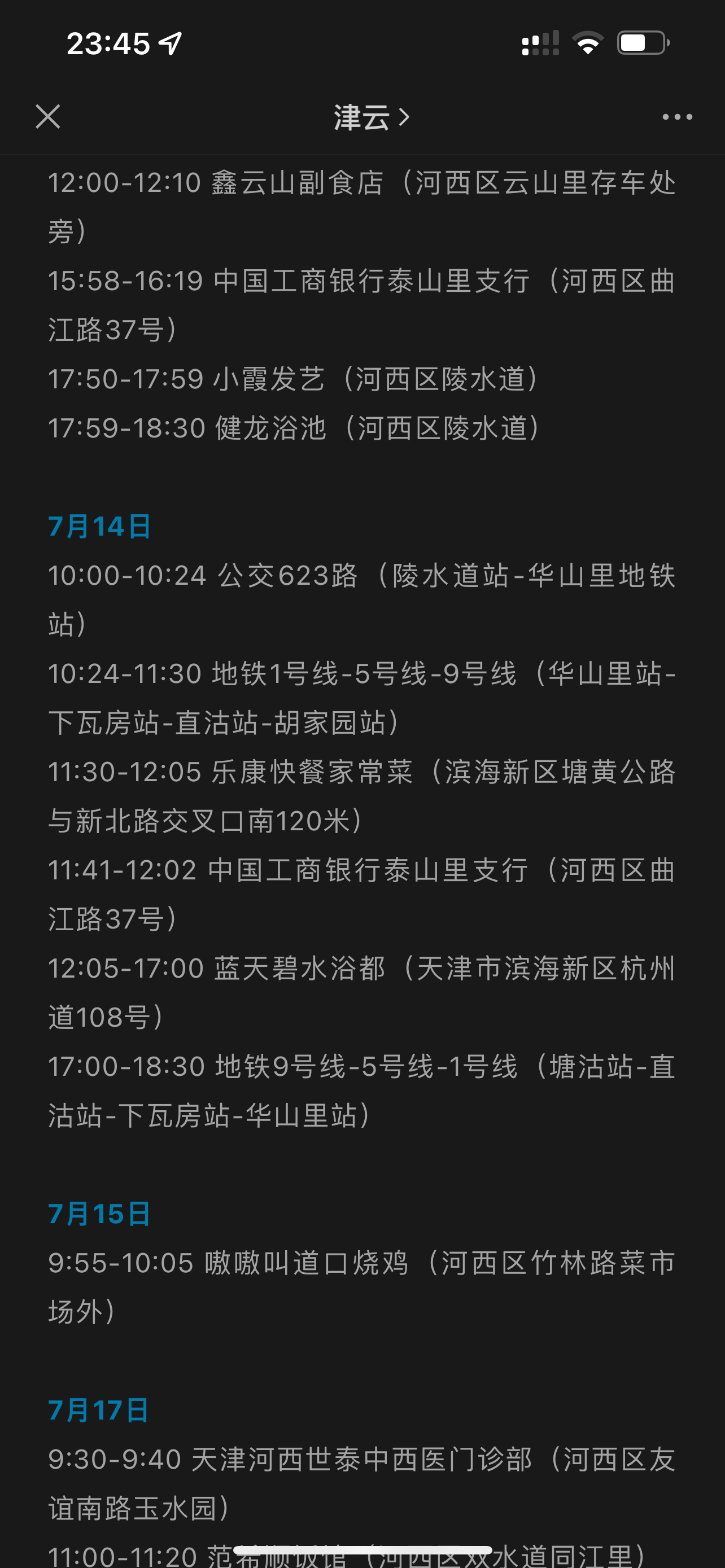The height and width of the screenshot is (1568, 725).
Task: Tap the close X icon
Action: click(47, 117)
